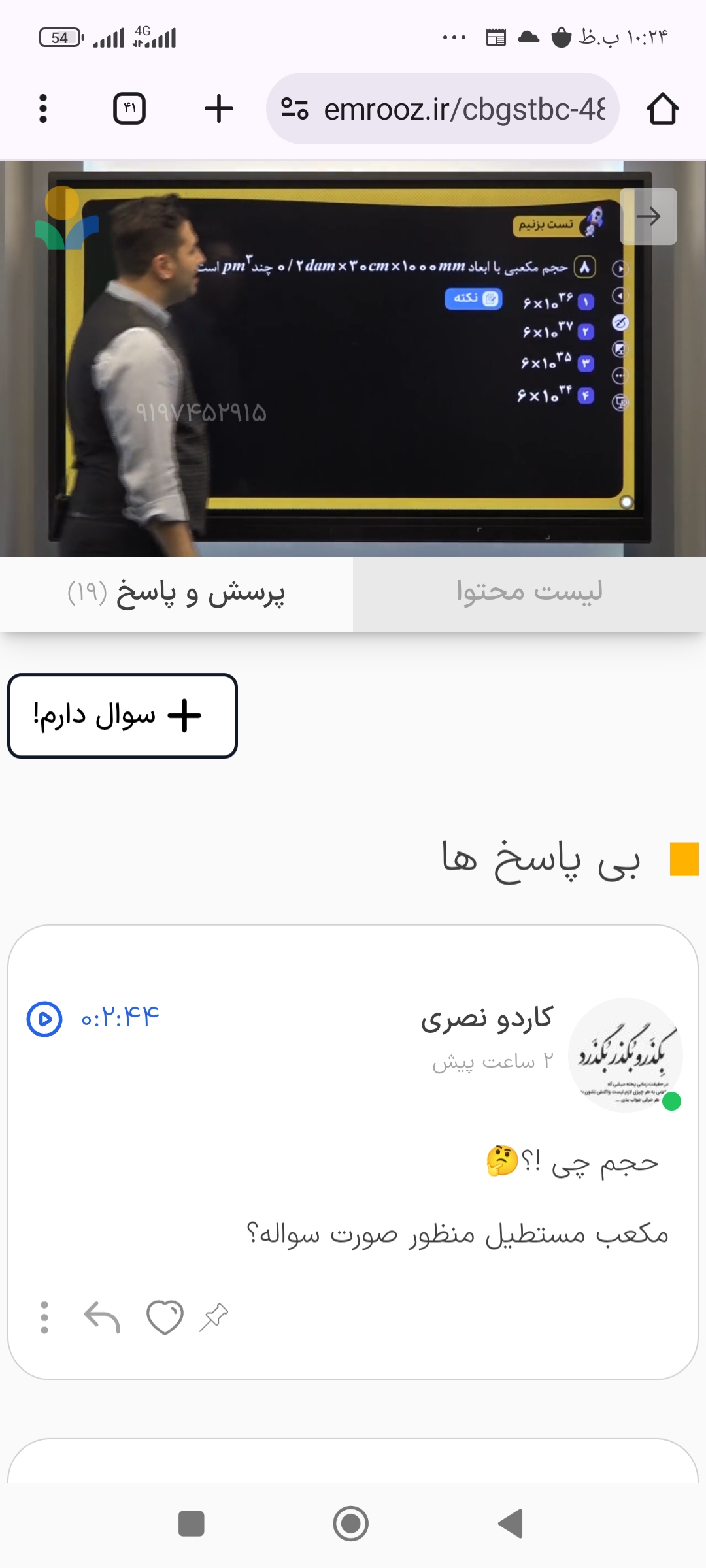
Task: Go to the browser home page
Action: coord(662,108)
